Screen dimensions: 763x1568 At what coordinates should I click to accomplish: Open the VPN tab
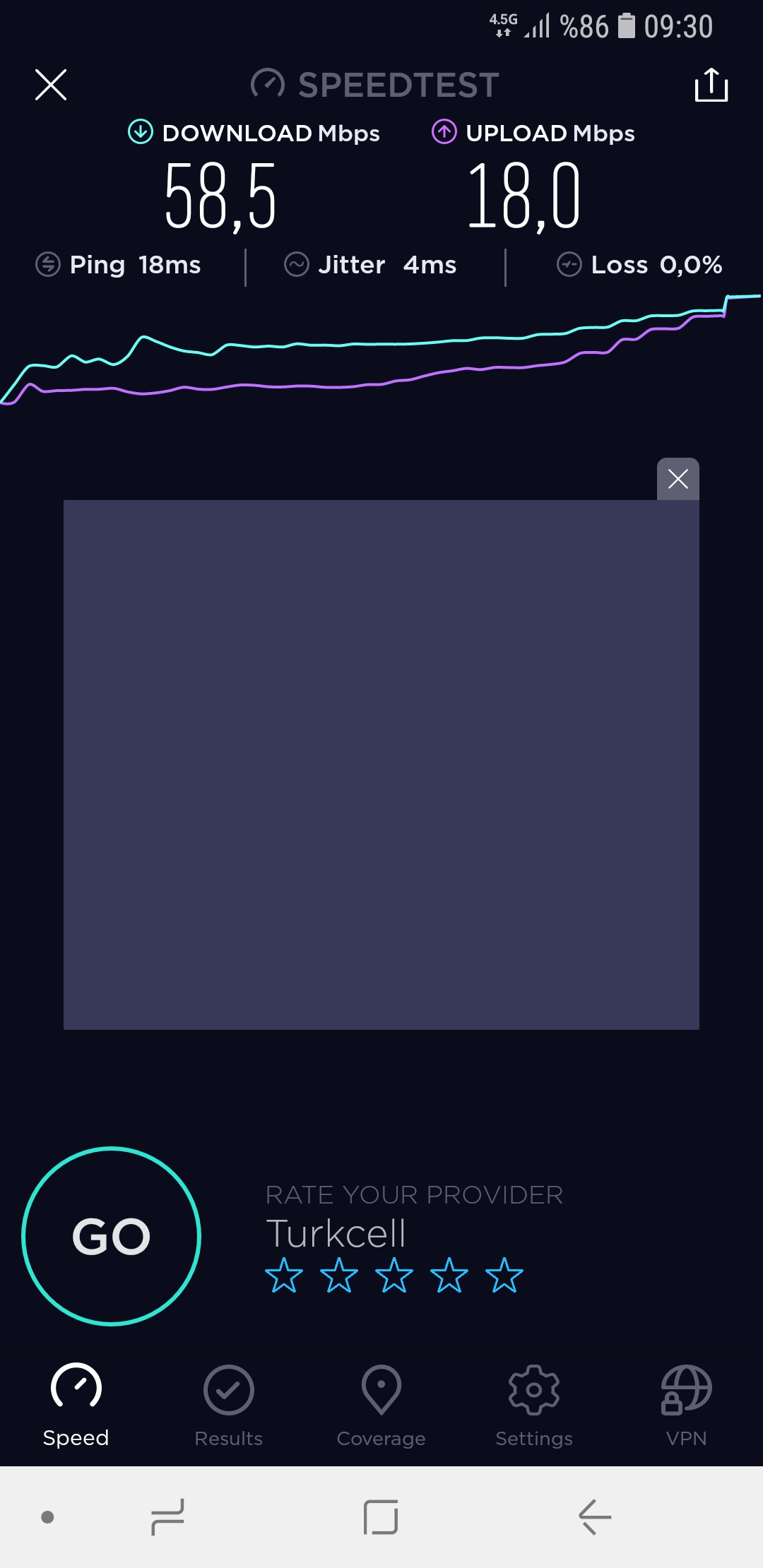(x=686, y=1406)
